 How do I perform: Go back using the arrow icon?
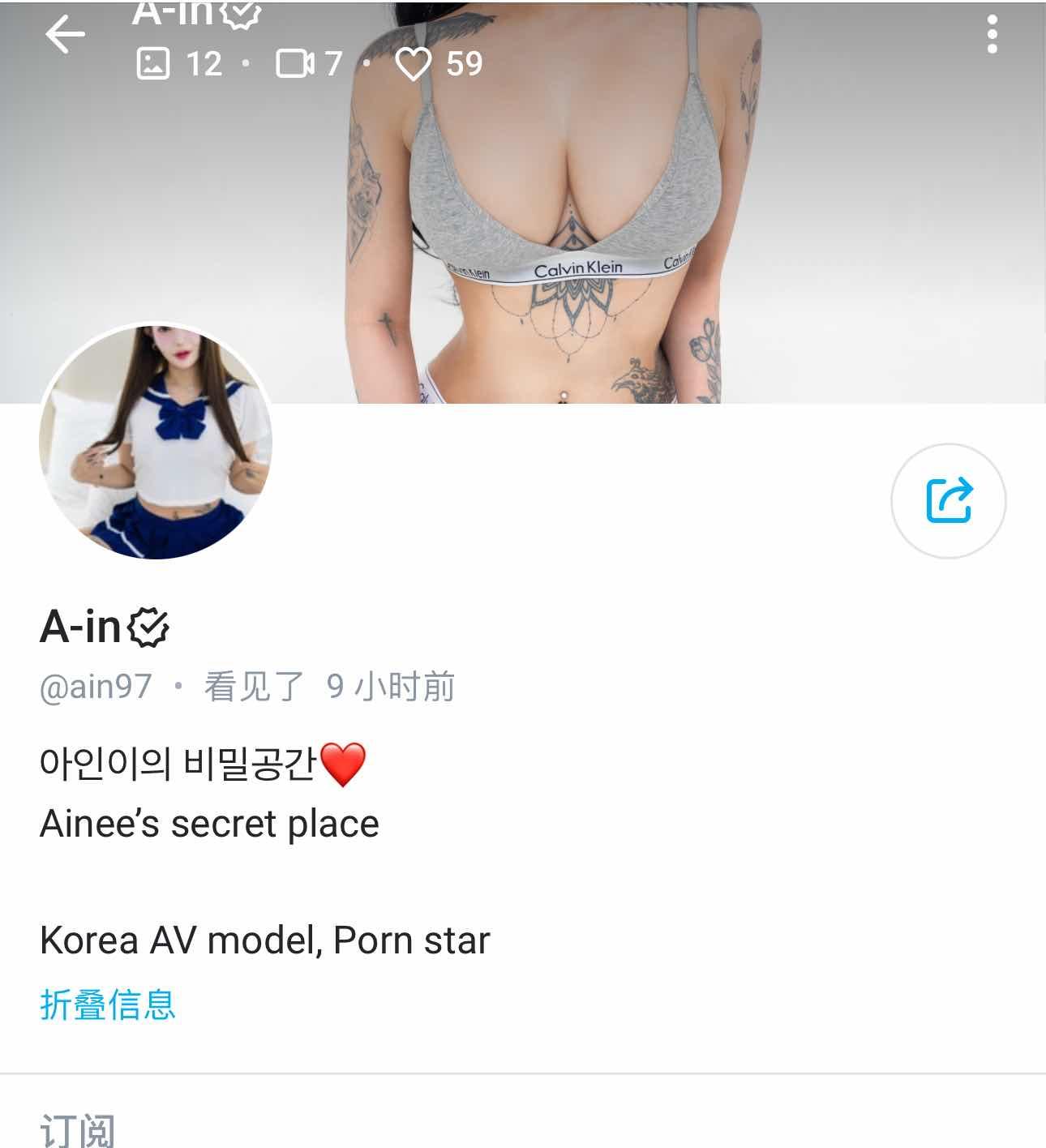pyautogui.click(x=65, y=35)
